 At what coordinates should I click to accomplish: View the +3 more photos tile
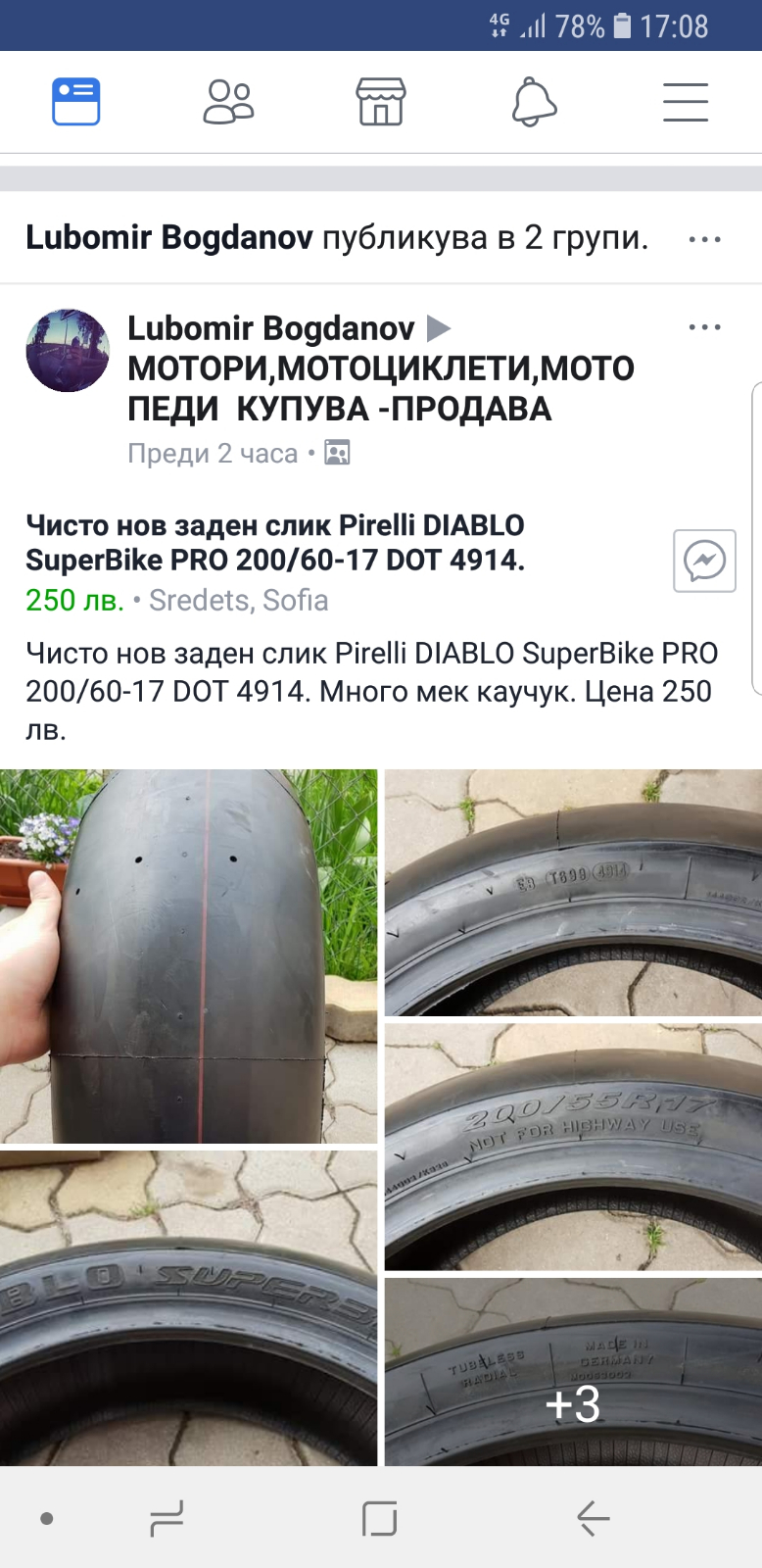(573, 1372)
